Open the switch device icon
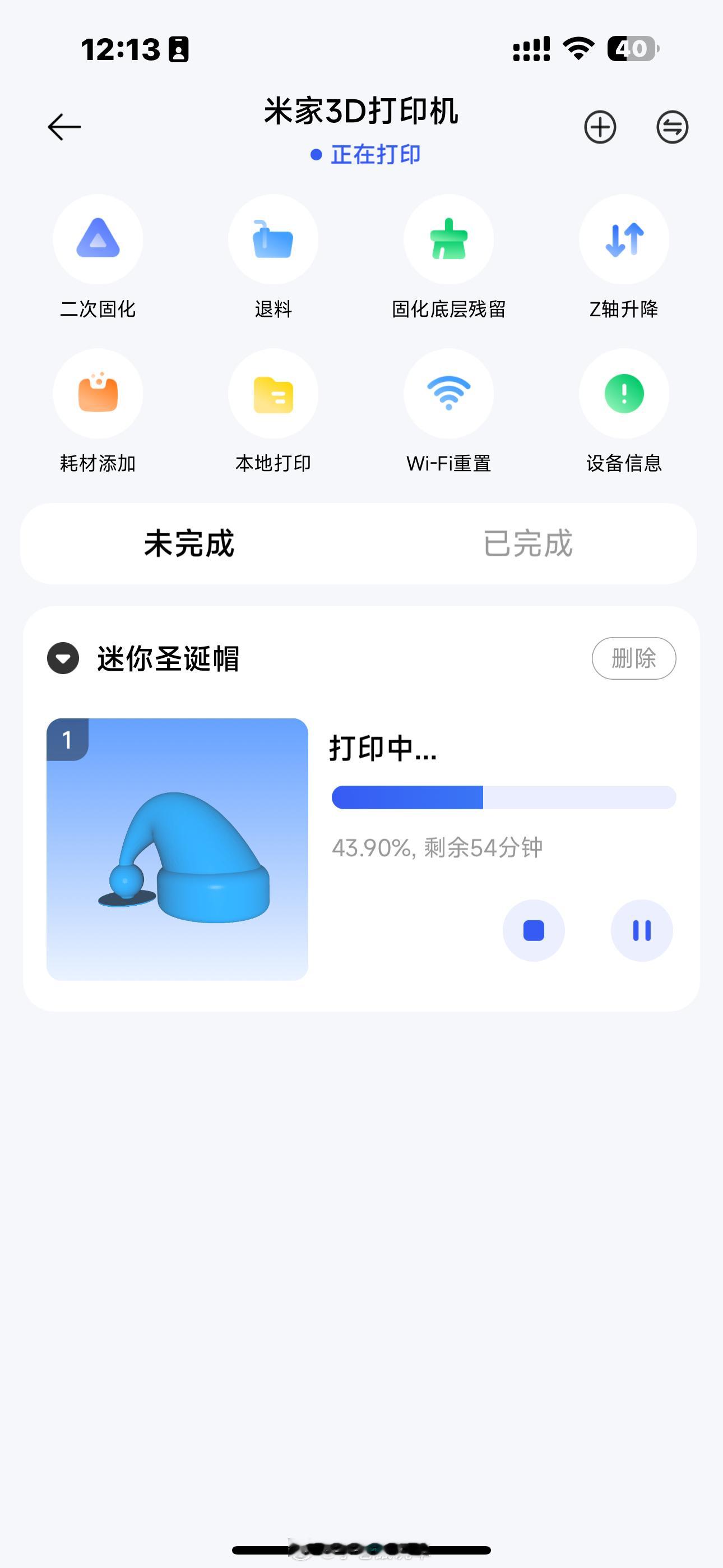The width and height of the screenshot is (723, 1568). pyautogui.click(x=672, y=127)
